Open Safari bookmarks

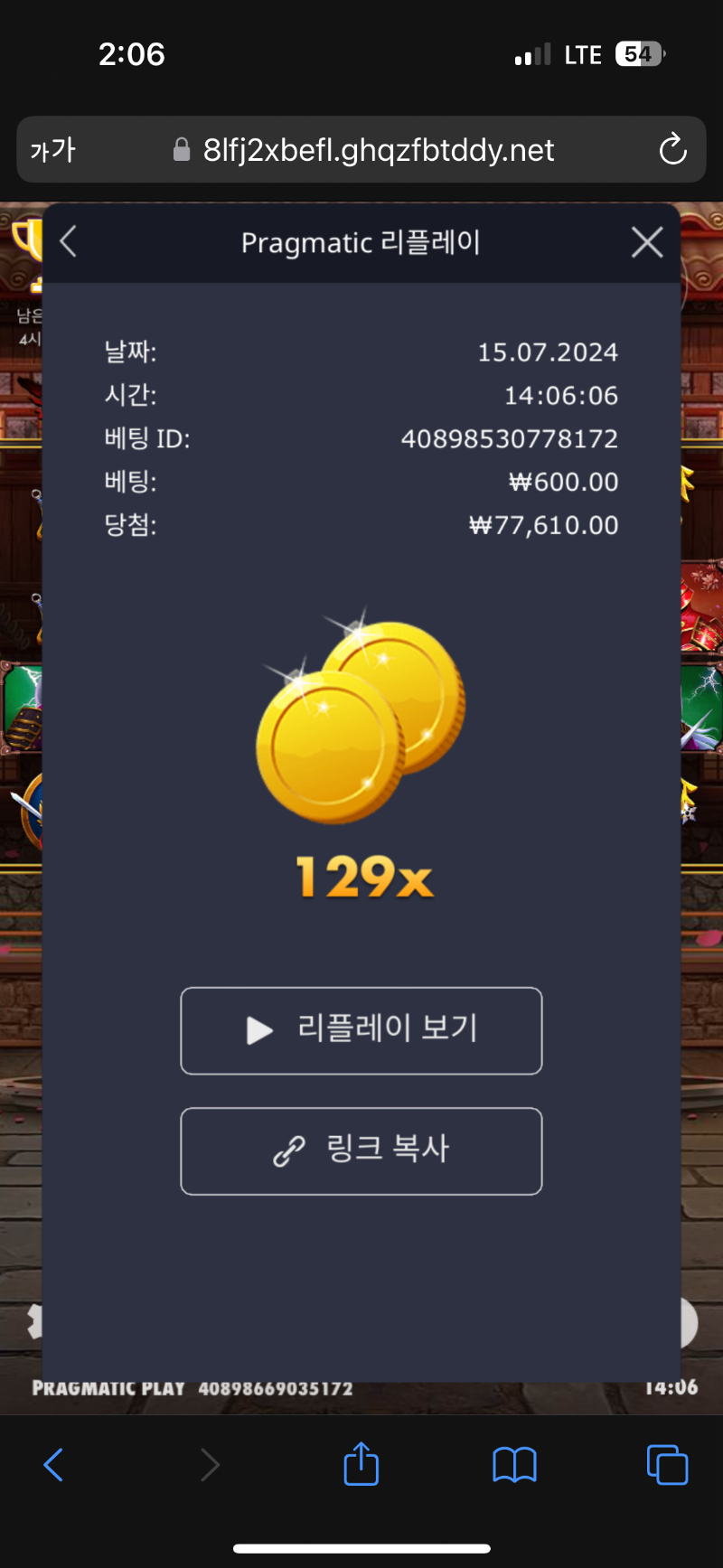coord(514,1464)
